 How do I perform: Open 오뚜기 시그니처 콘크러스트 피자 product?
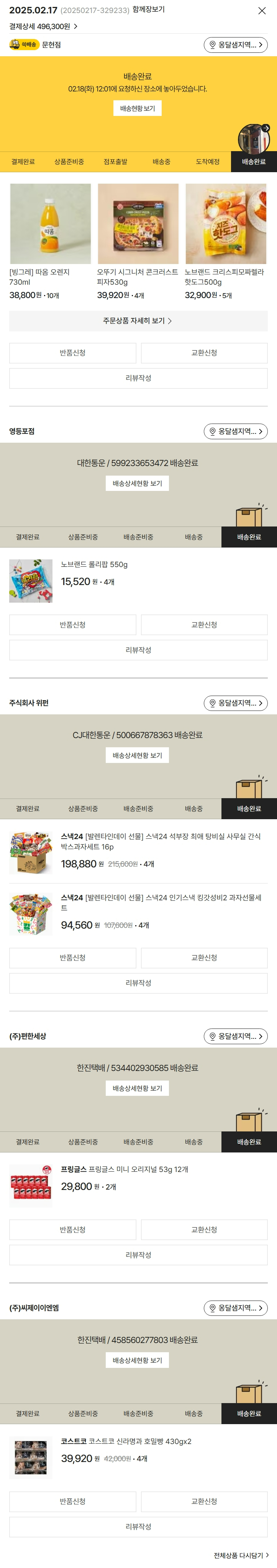138,224
